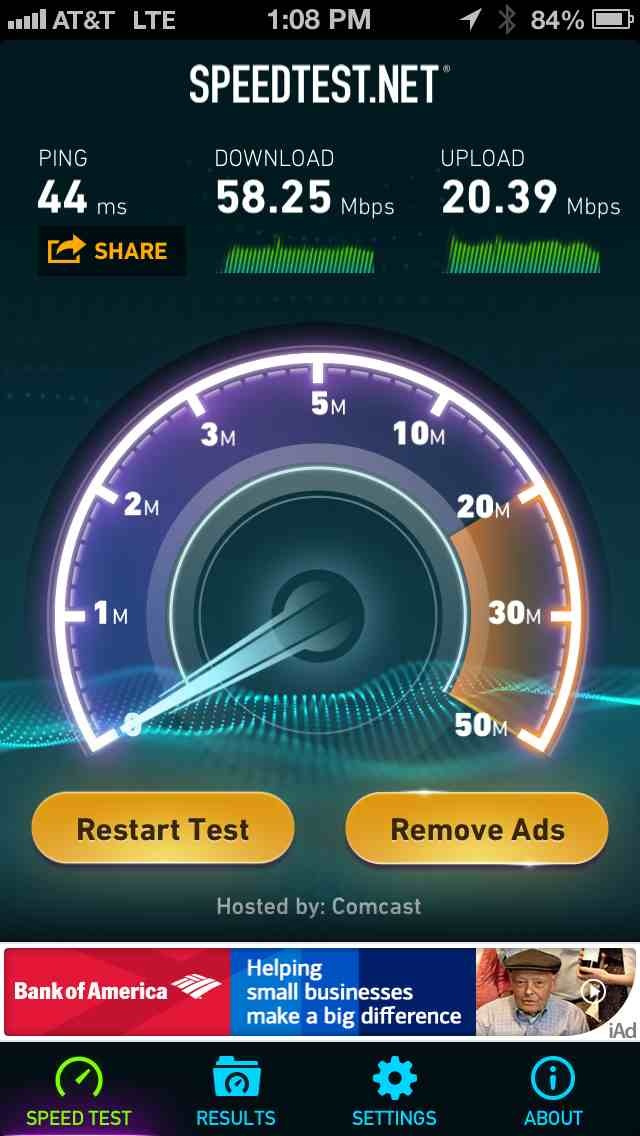Open the Settings tab
Image resolution: width=640 pixels, height=1136 pixels.
(394, 1091)
